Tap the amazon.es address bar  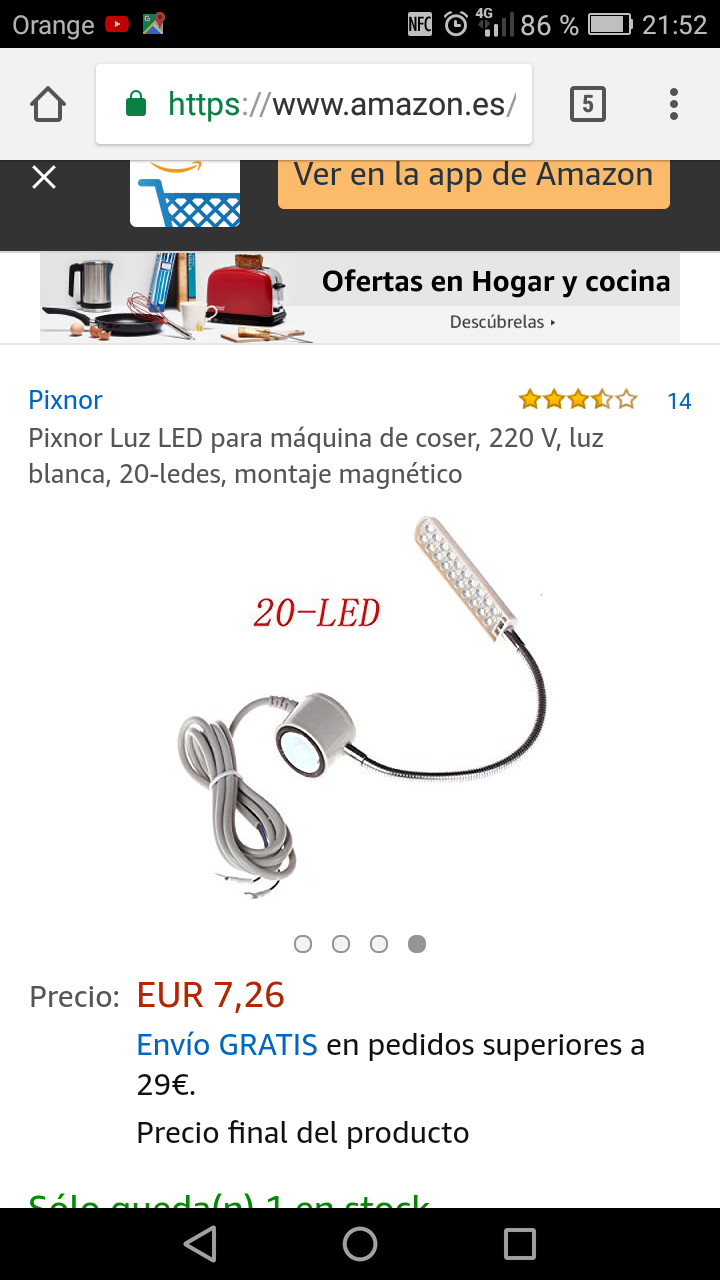point(314,104)
